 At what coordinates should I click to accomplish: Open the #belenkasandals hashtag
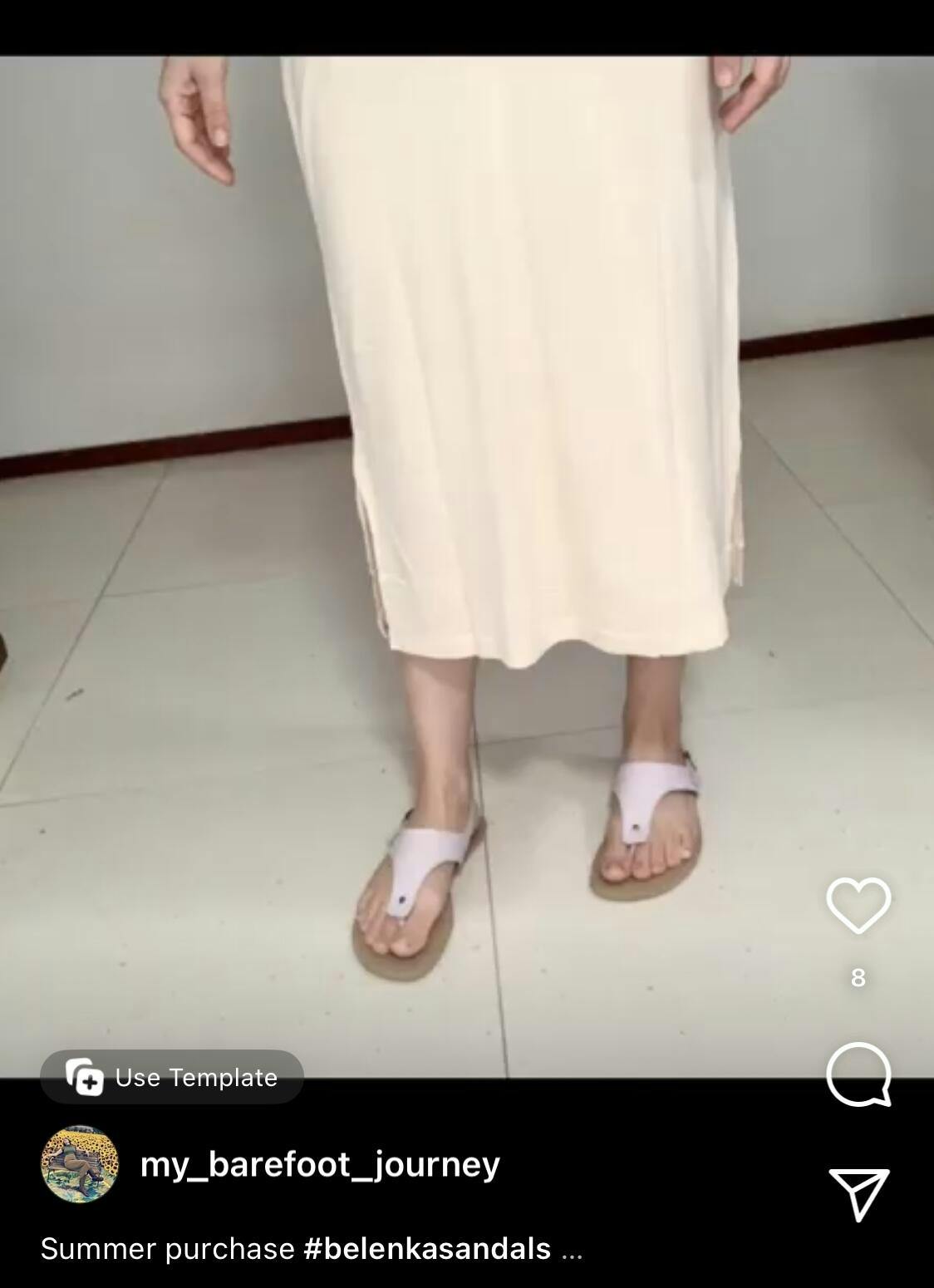pos(427,1248)
